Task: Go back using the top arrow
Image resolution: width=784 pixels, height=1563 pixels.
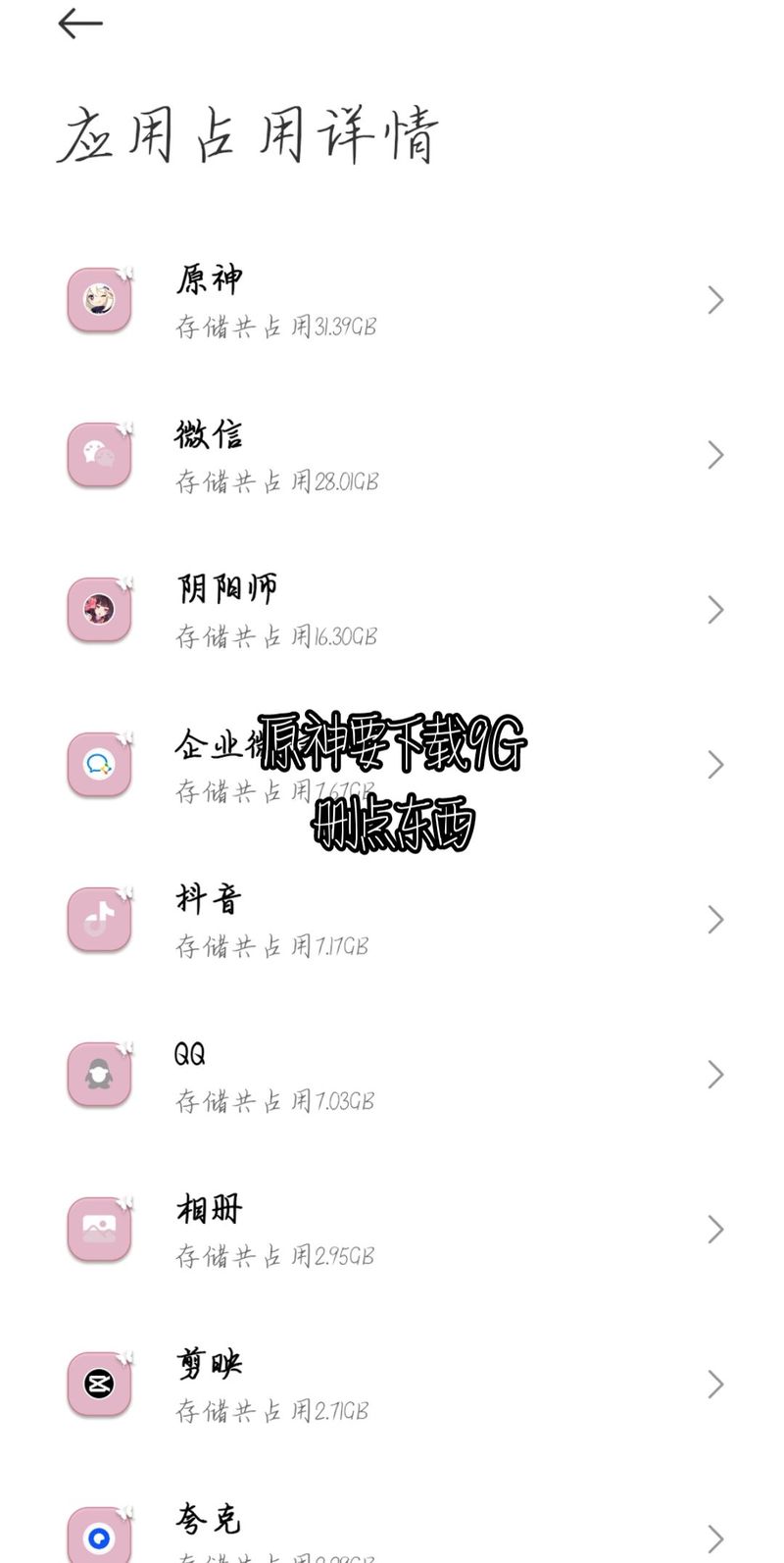Action: (x=80, y=24)
